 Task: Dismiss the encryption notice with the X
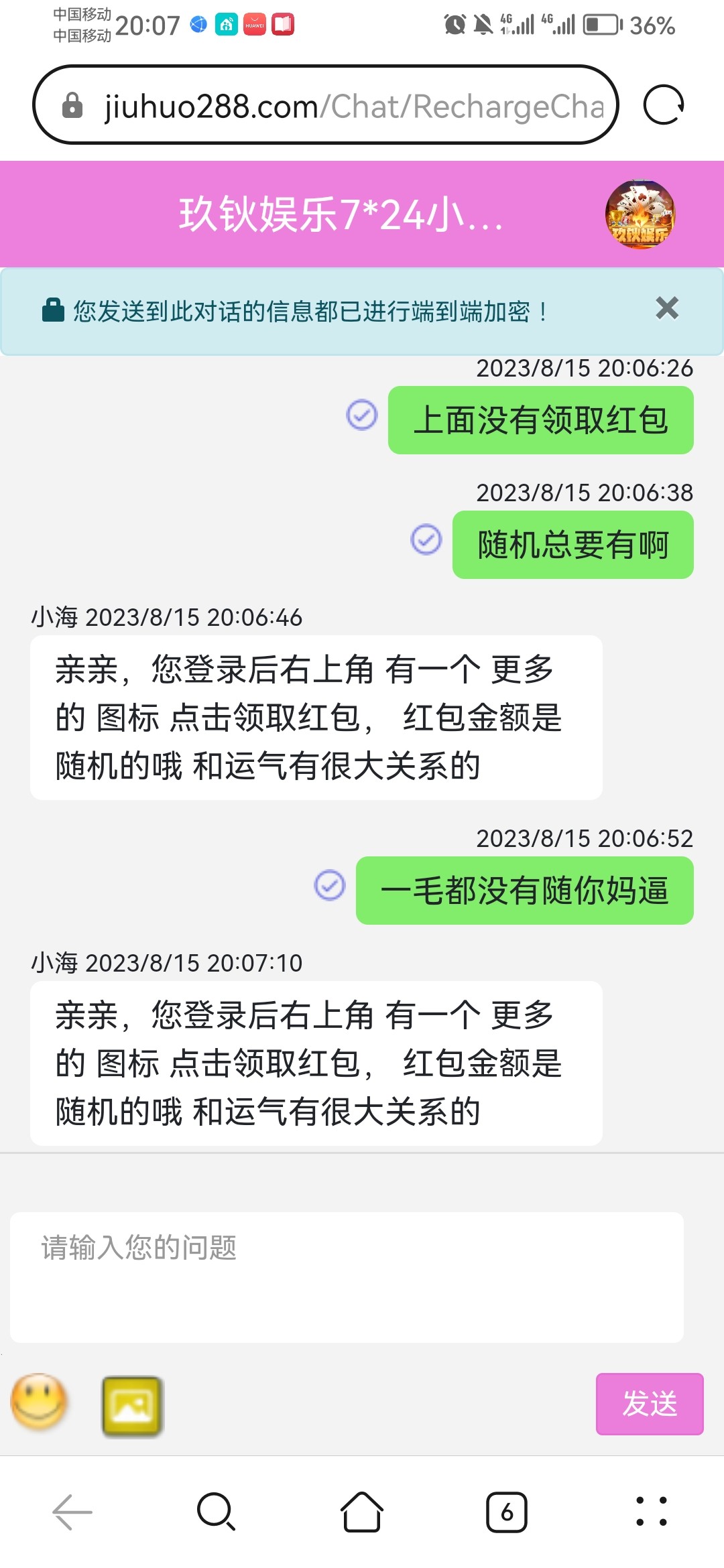(x=667, y=310)
